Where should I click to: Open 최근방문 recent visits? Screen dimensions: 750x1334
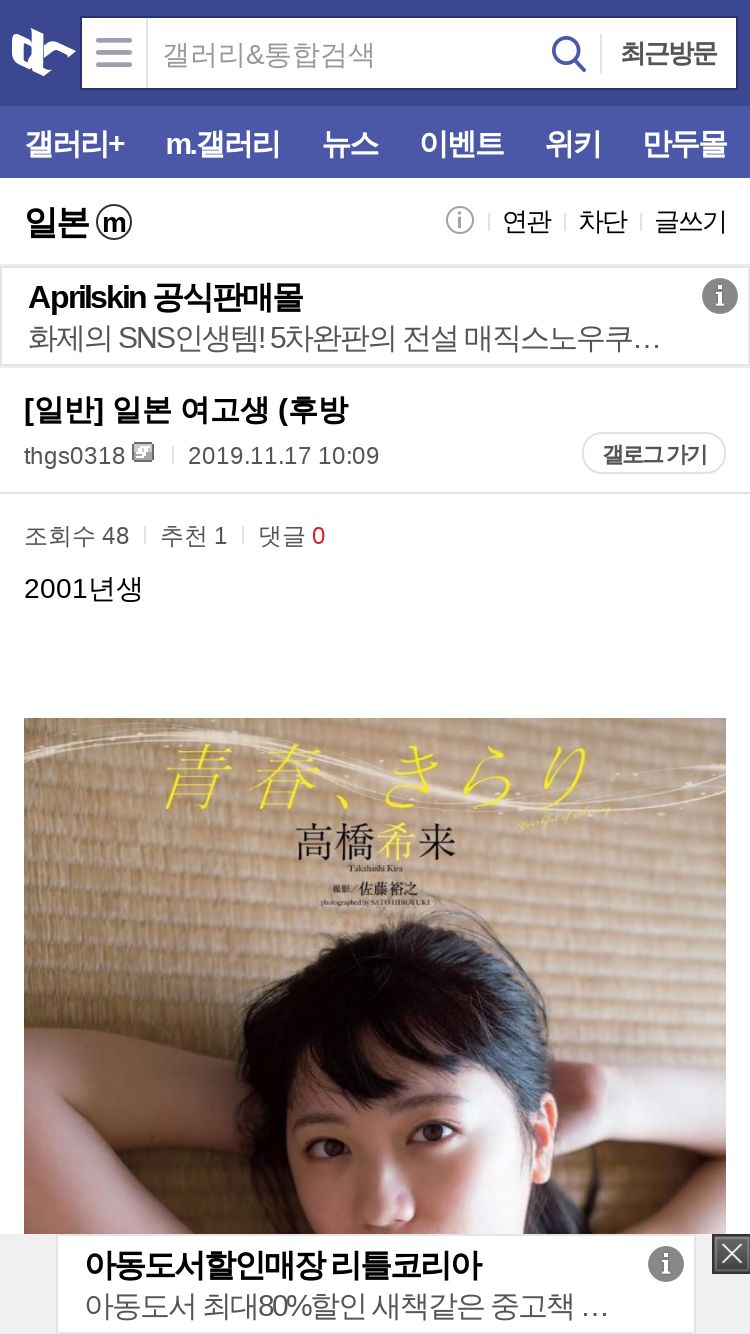[669, 53]
